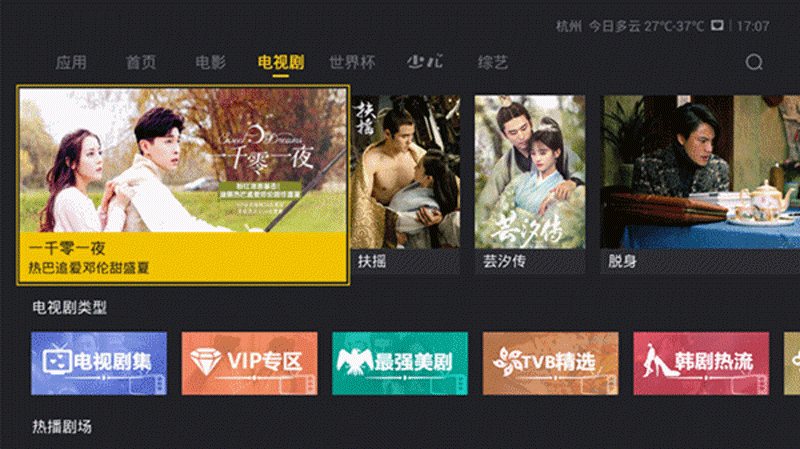Image resolution: width=800 pixels, height=449 pixels.
Task: Open the 芸汐传 drama poster
Action: click(530, 184)
